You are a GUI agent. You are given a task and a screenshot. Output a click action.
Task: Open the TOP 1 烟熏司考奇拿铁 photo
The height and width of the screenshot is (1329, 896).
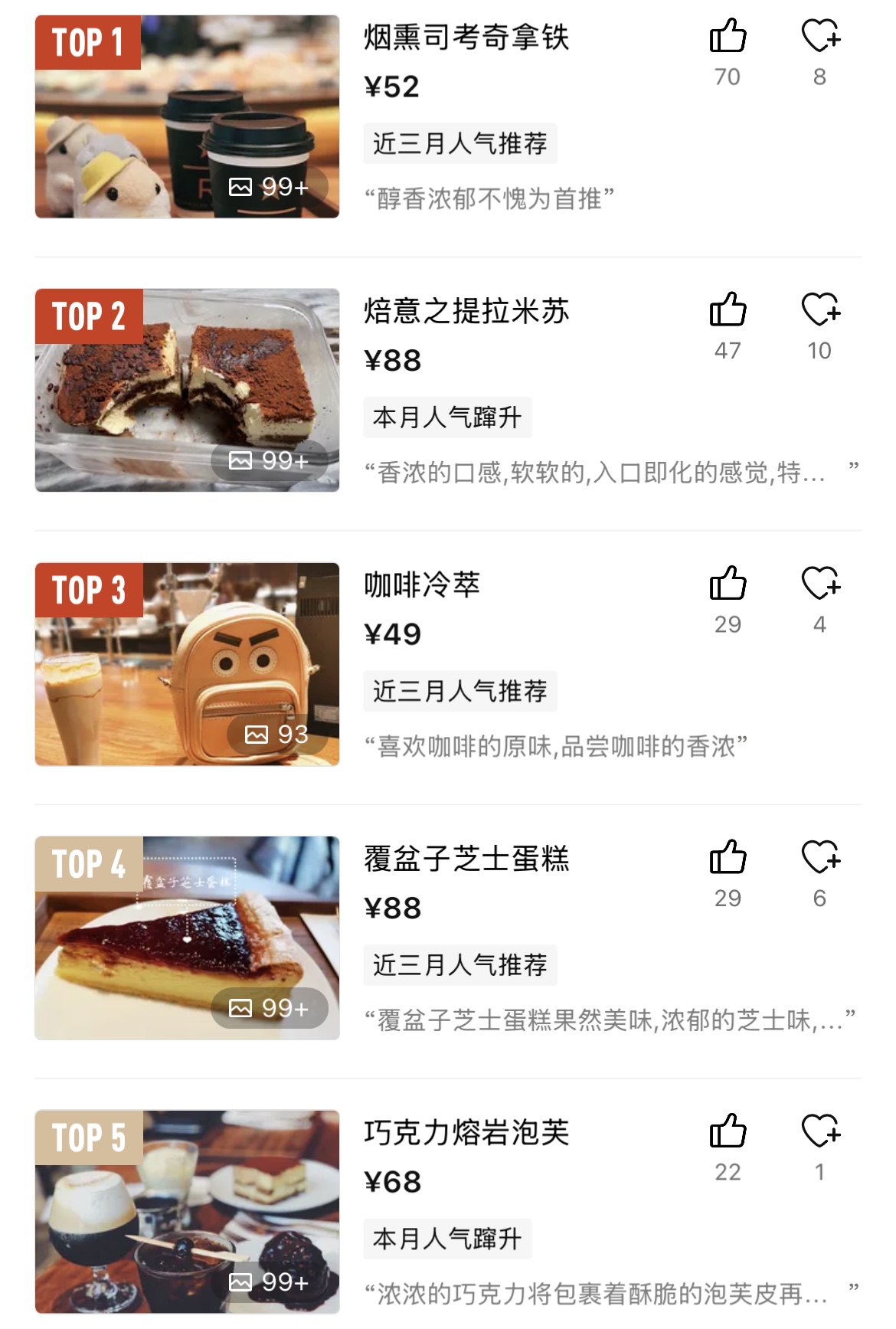tap(187, 116)
